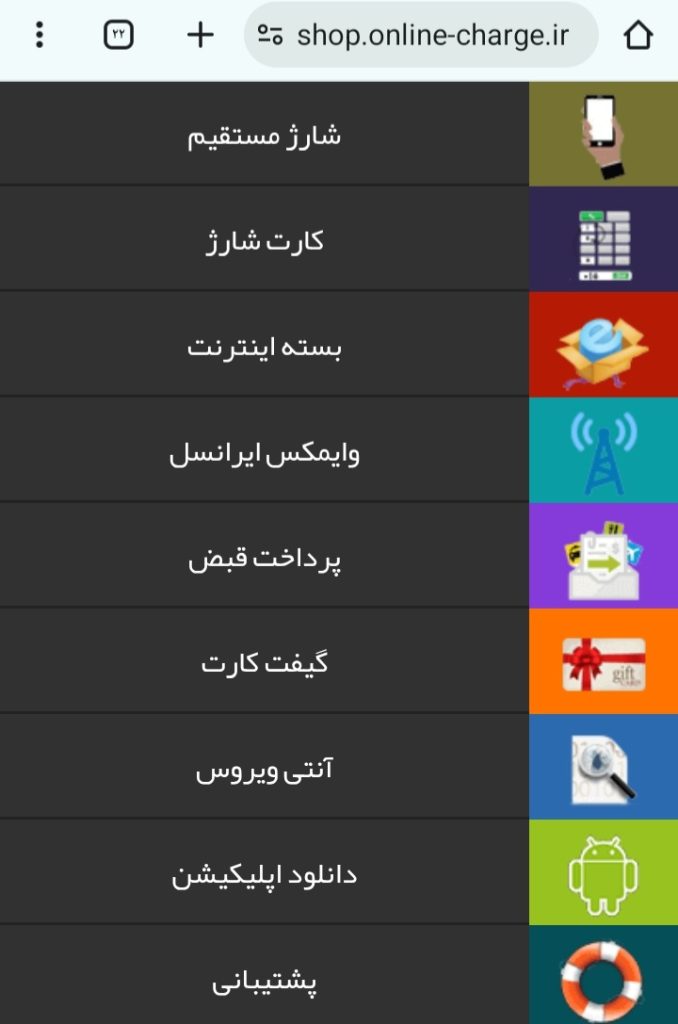
Task: Open a new browser tab
Action: coord(201,35)
